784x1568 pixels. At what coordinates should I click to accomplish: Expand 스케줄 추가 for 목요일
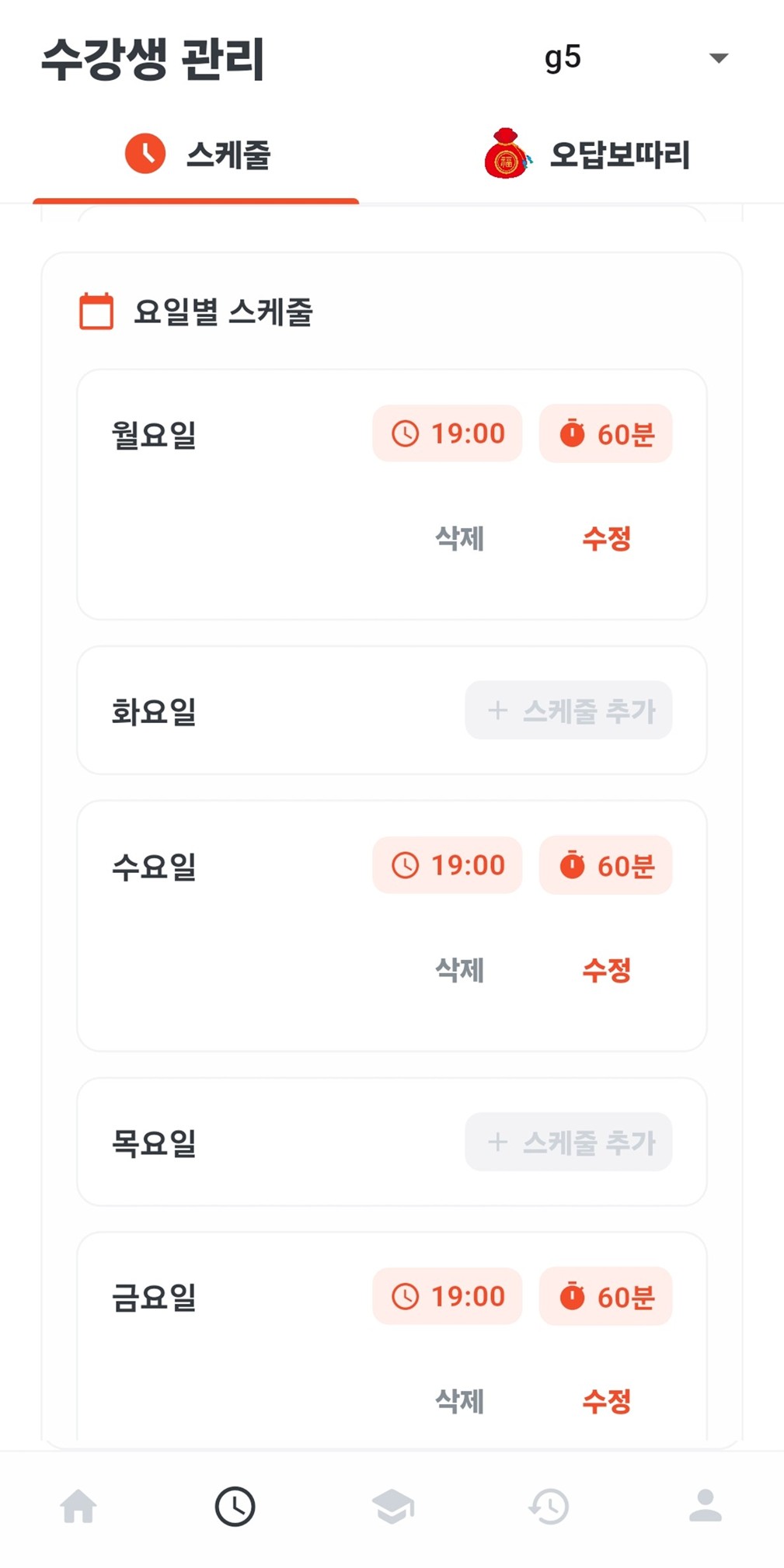point(569,1140)
